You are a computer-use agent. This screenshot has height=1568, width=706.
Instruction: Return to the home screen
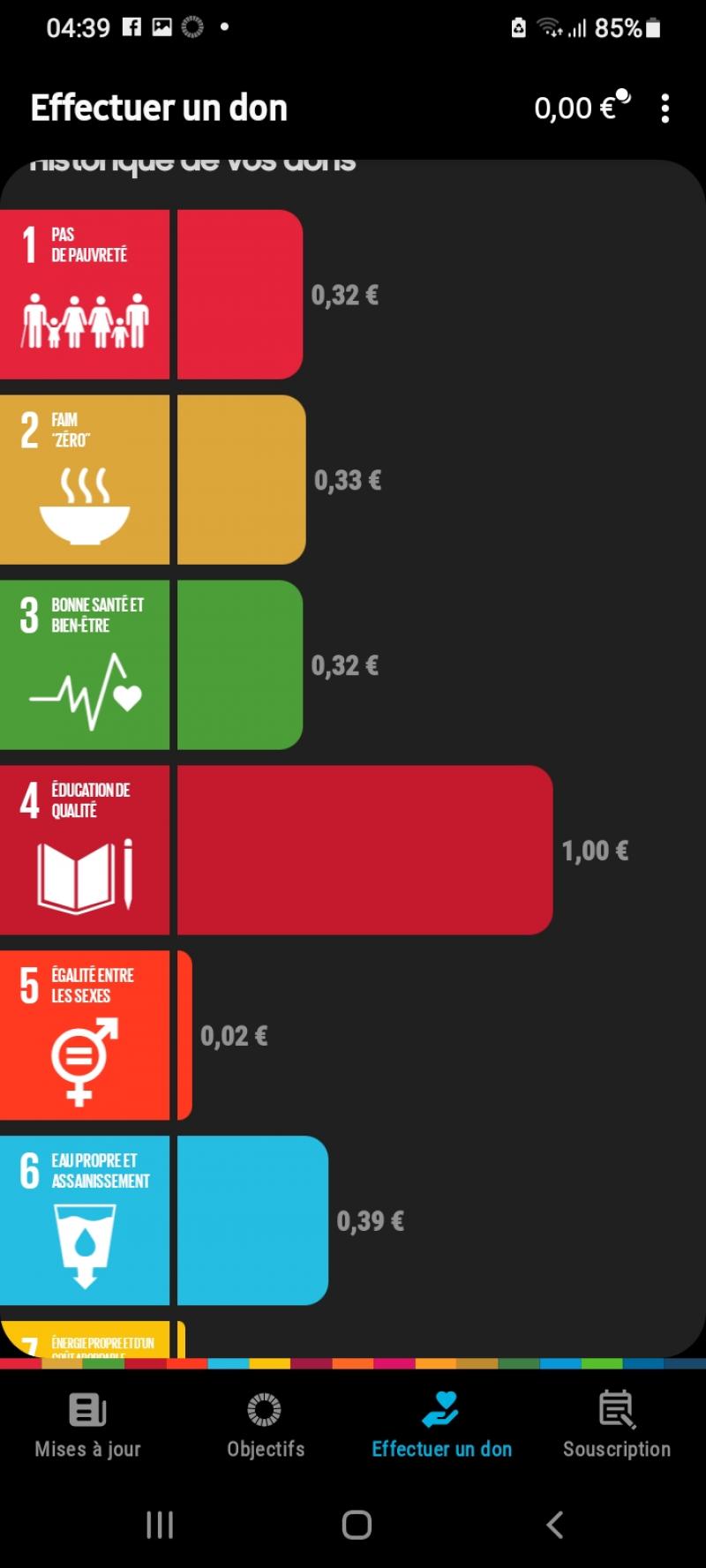[357, 1525]
